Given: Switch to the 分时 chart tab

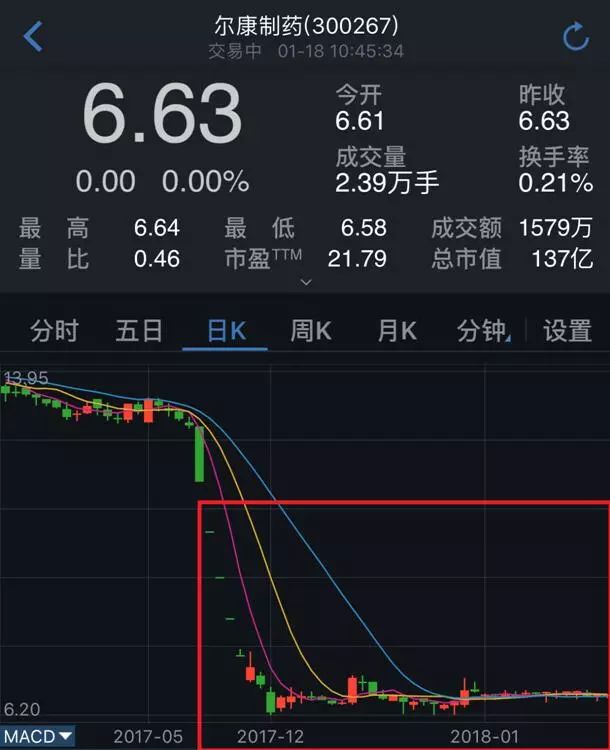Looking at the screenshot, I should point(54,331).
